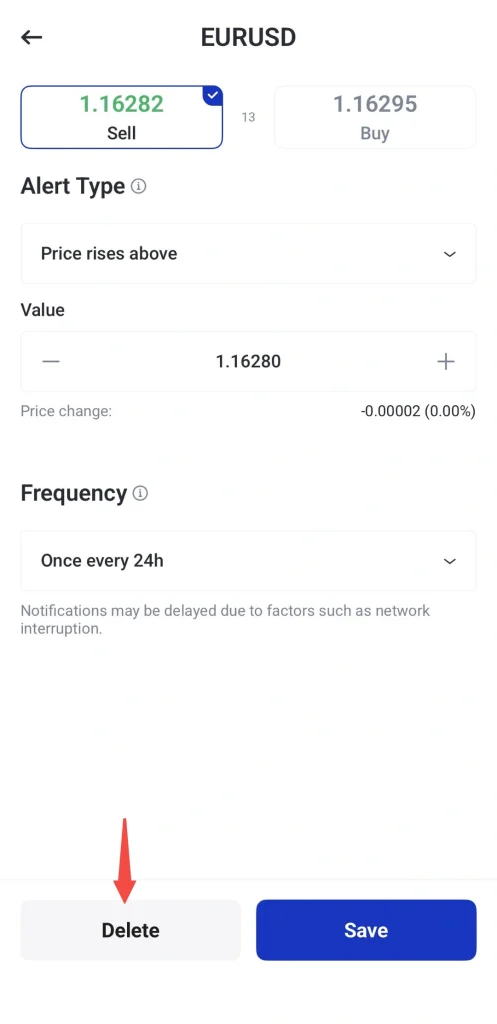Screen dimensions: 497x1024
Task: Edit the value field showing 1.16280
Action: pyautogui.click(x=248, y=361)
